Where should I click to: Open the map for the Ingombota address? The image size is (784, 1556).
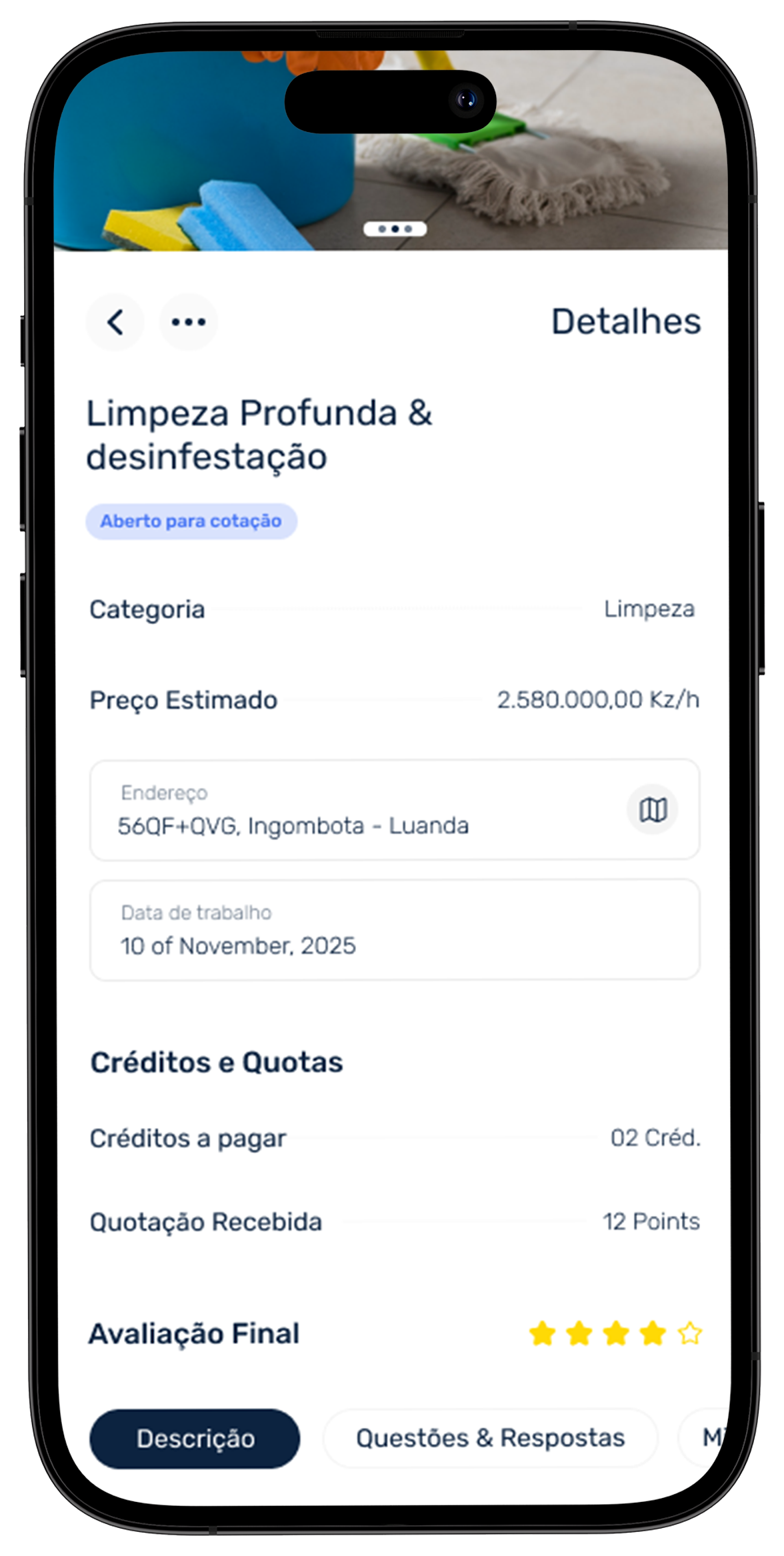(653, 810)
